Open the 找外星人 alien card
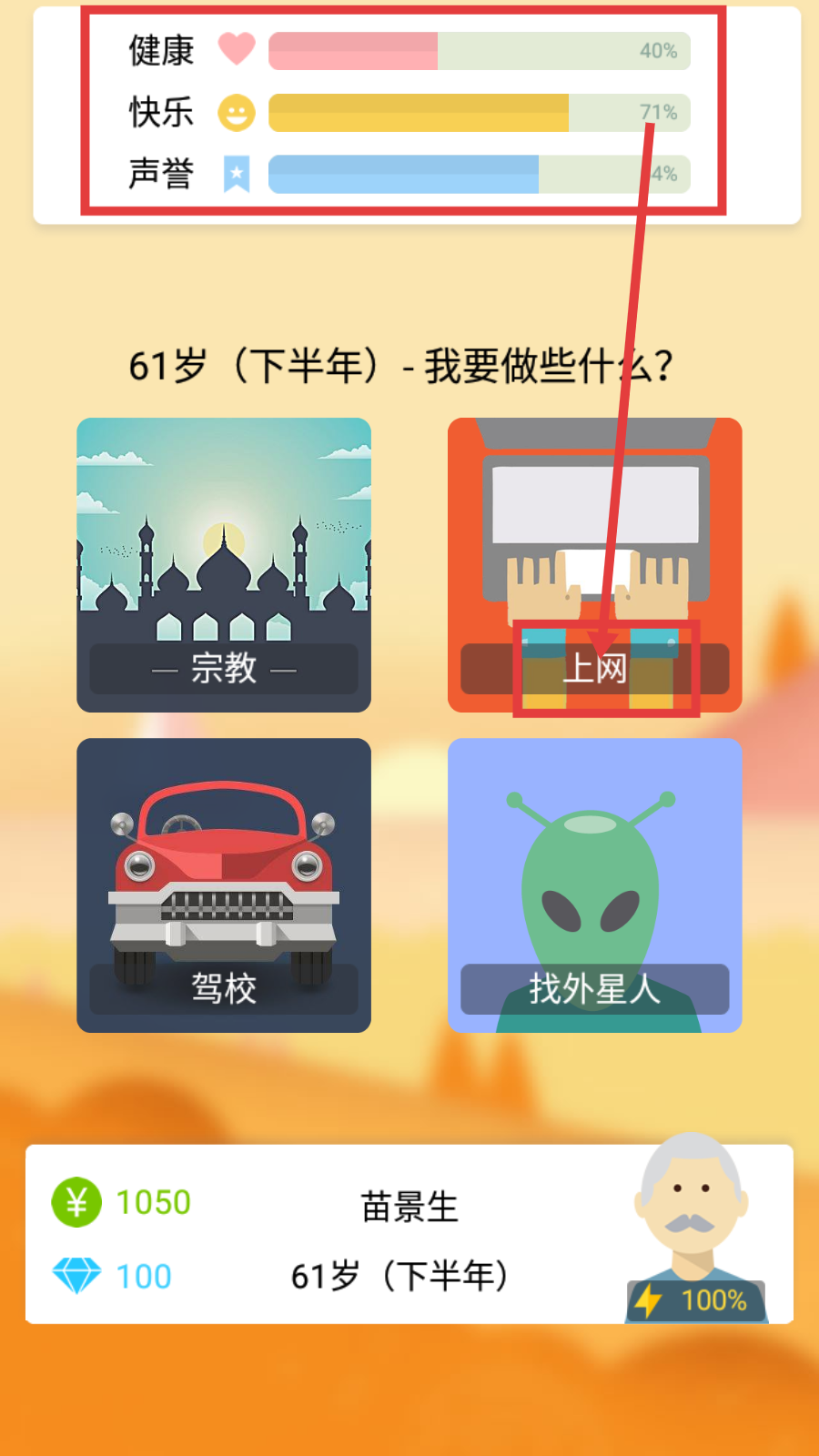819x1456 pixels. 594,885
